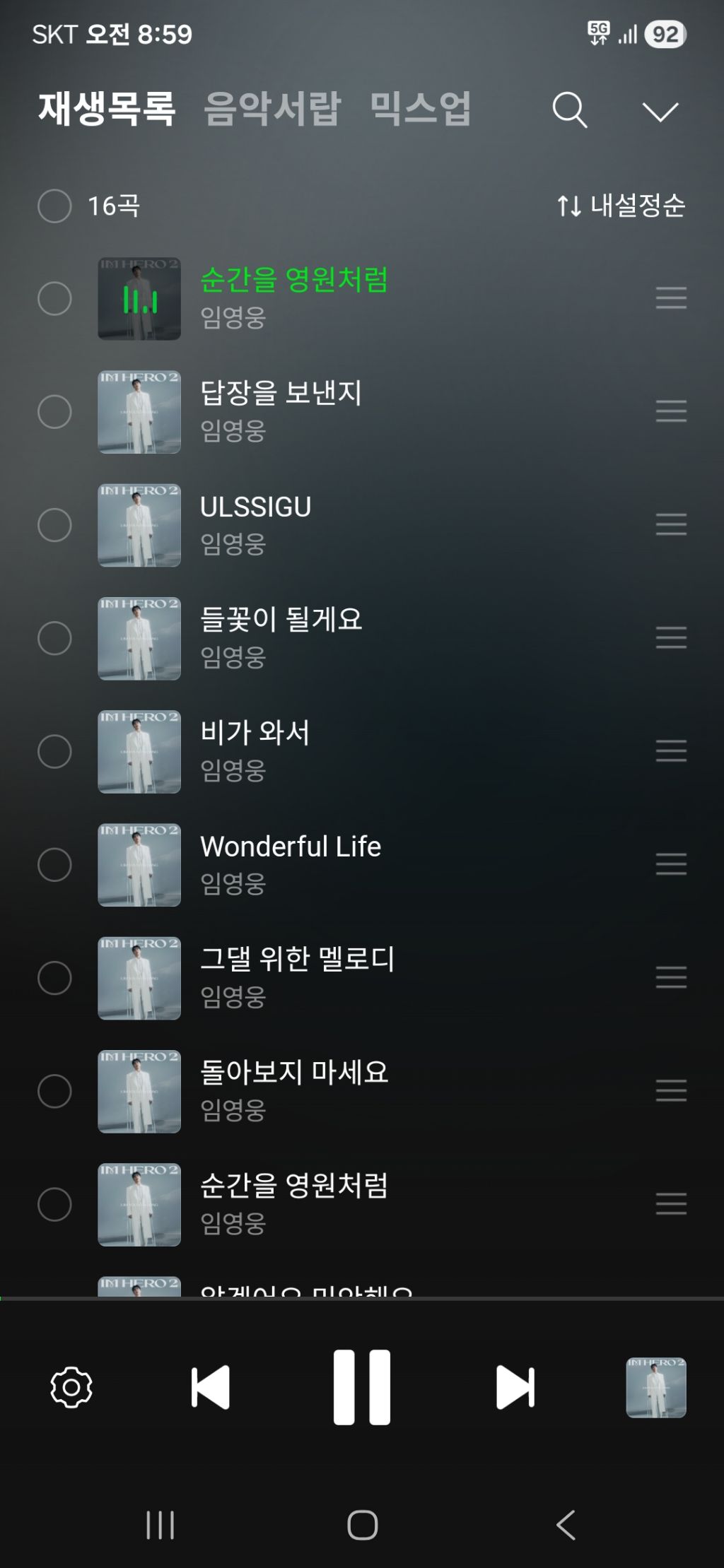This screenshot has height=1568, width=724.
Task: Select the checkbox for 들꽃이 될게요
Action: pyautogui.click(x=54, y=638)
